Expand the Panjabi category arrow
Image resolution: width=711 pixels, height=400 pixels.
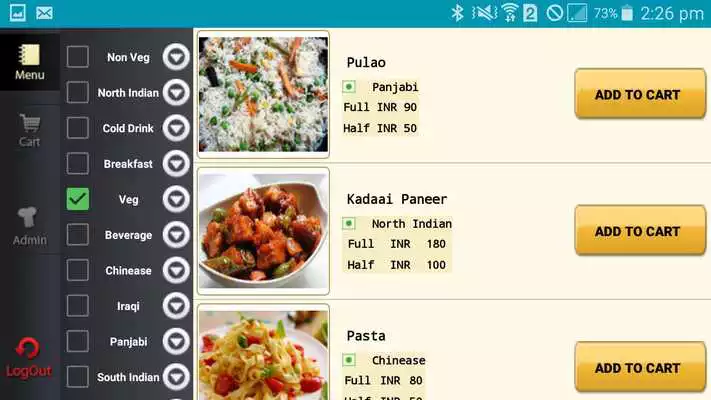176,342
